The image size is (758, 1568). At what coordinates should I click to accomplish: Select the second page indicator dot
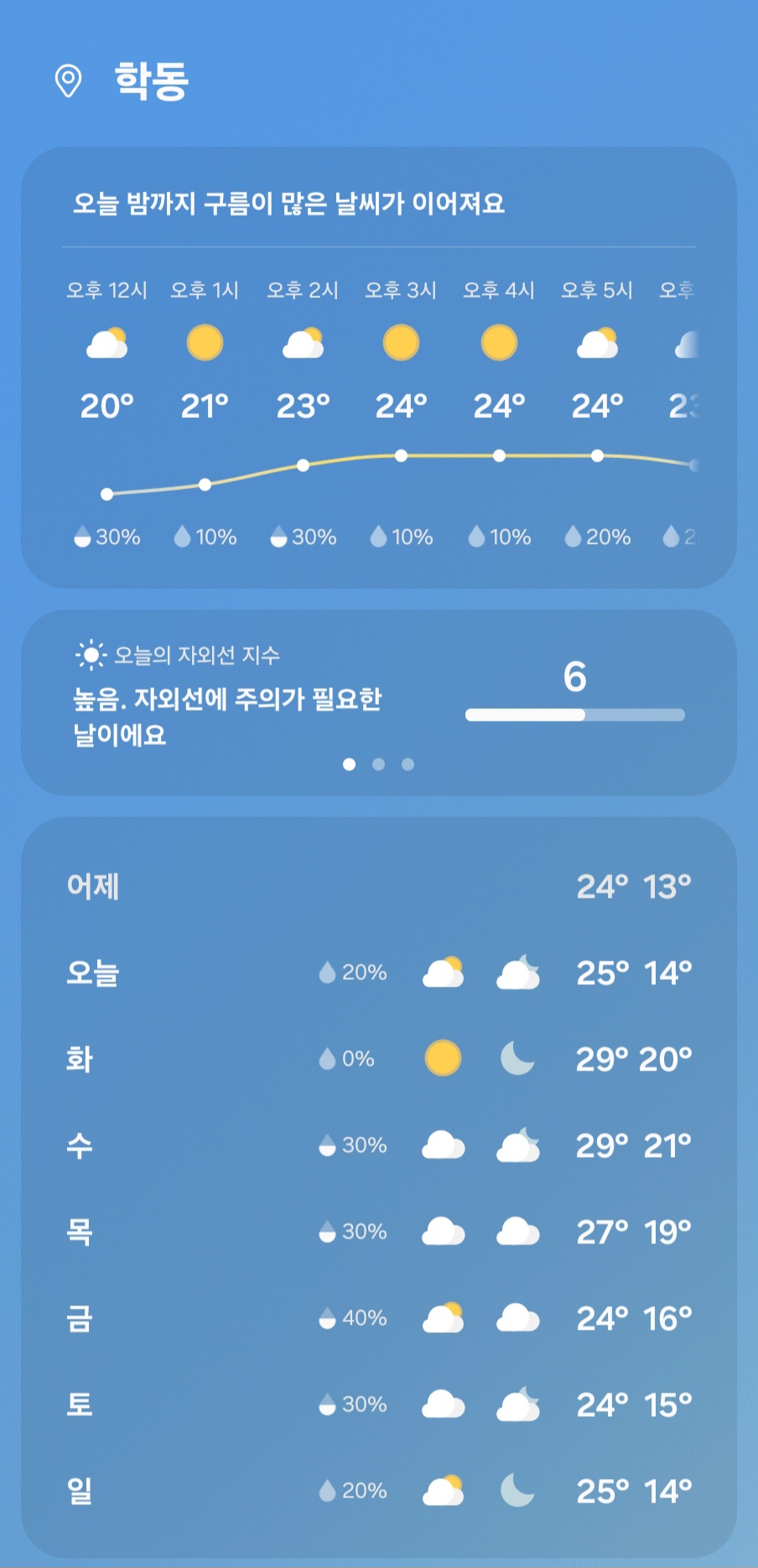pyautogui.click(x=379, y=764)
